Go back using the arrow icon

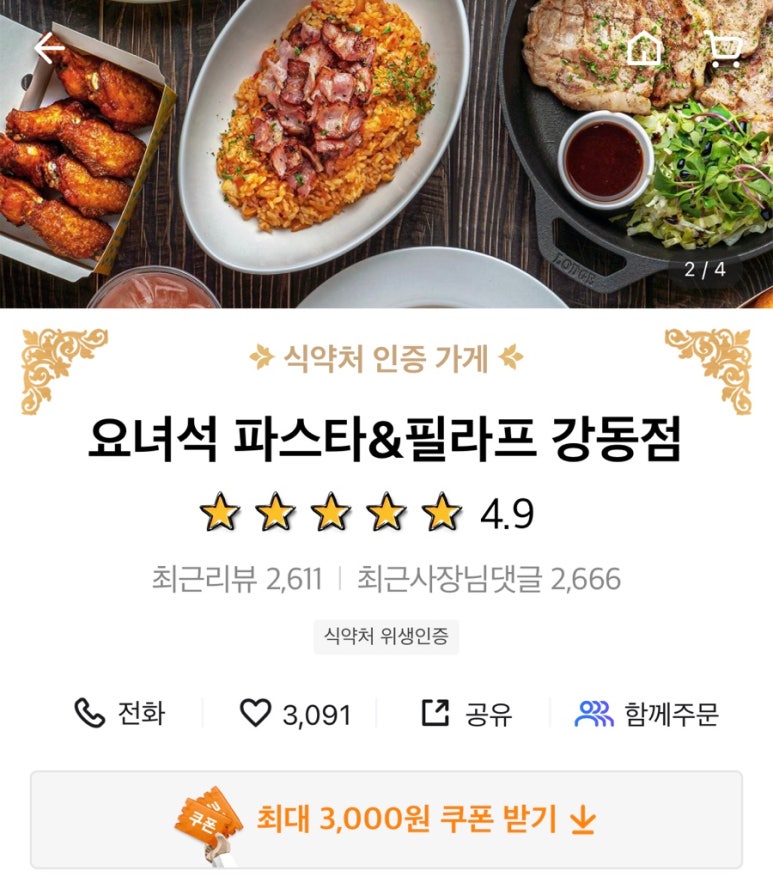point(48,47)
